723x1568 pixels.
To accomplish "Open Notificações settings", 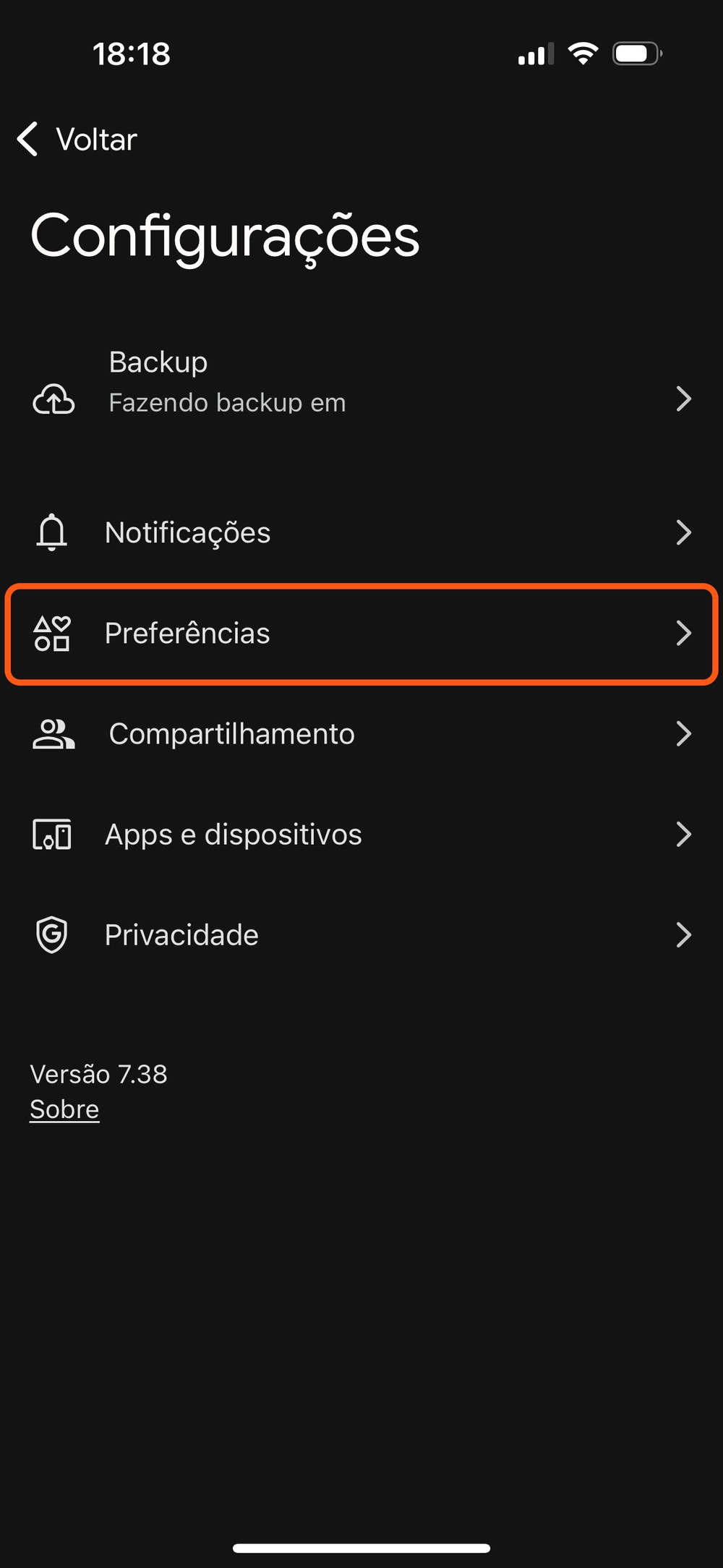I will pos(361,533).
